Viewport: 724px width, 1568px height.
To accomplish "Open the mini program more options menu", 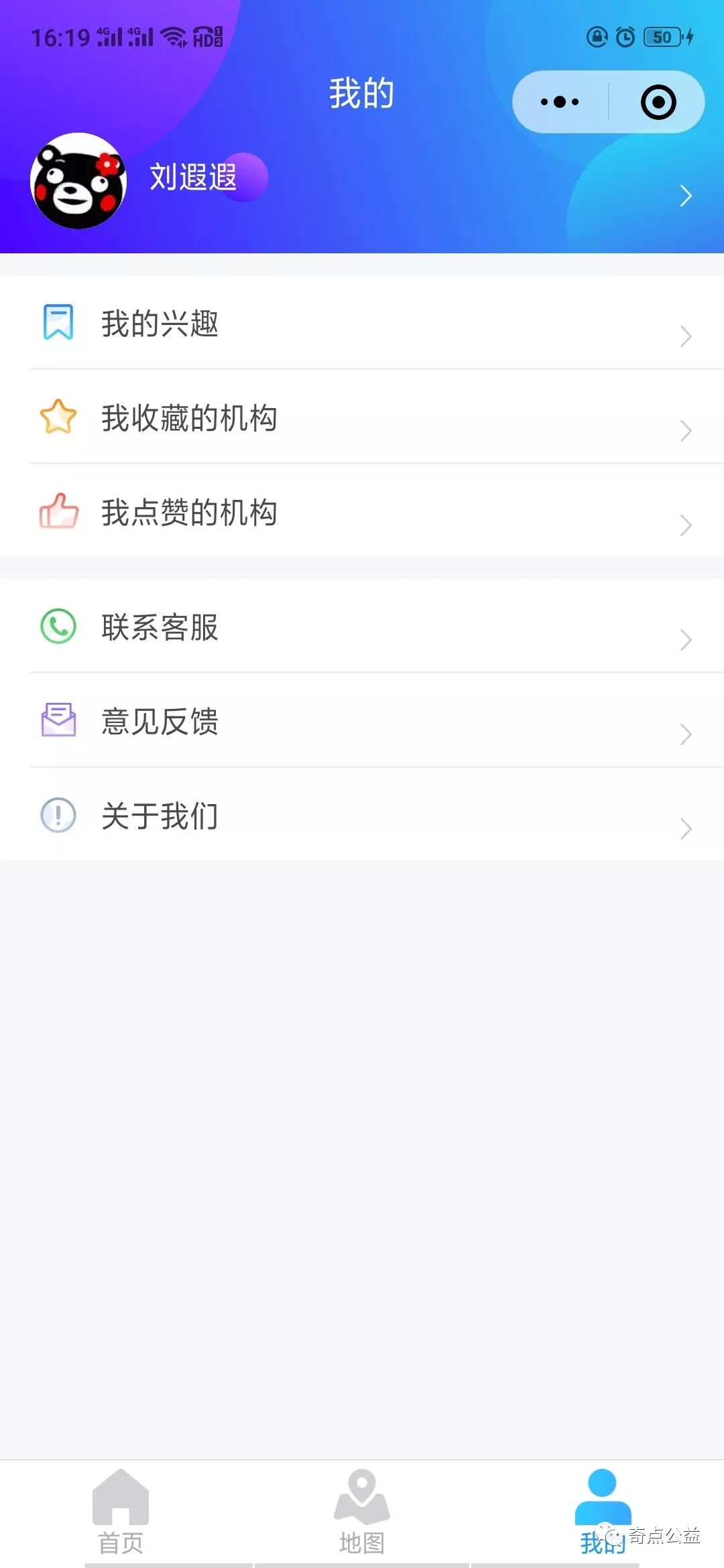I will point(560,102).
